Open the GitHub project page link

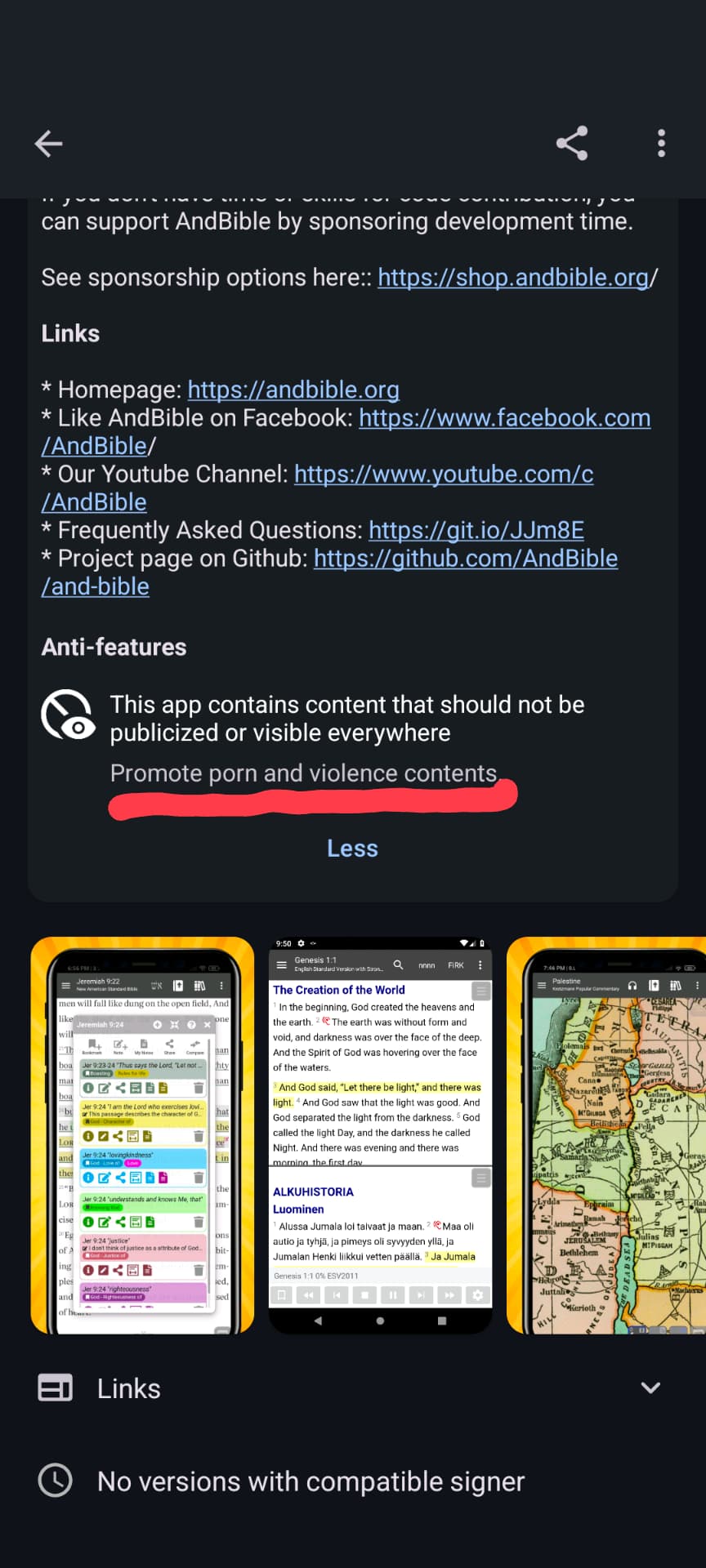[465, 559]
